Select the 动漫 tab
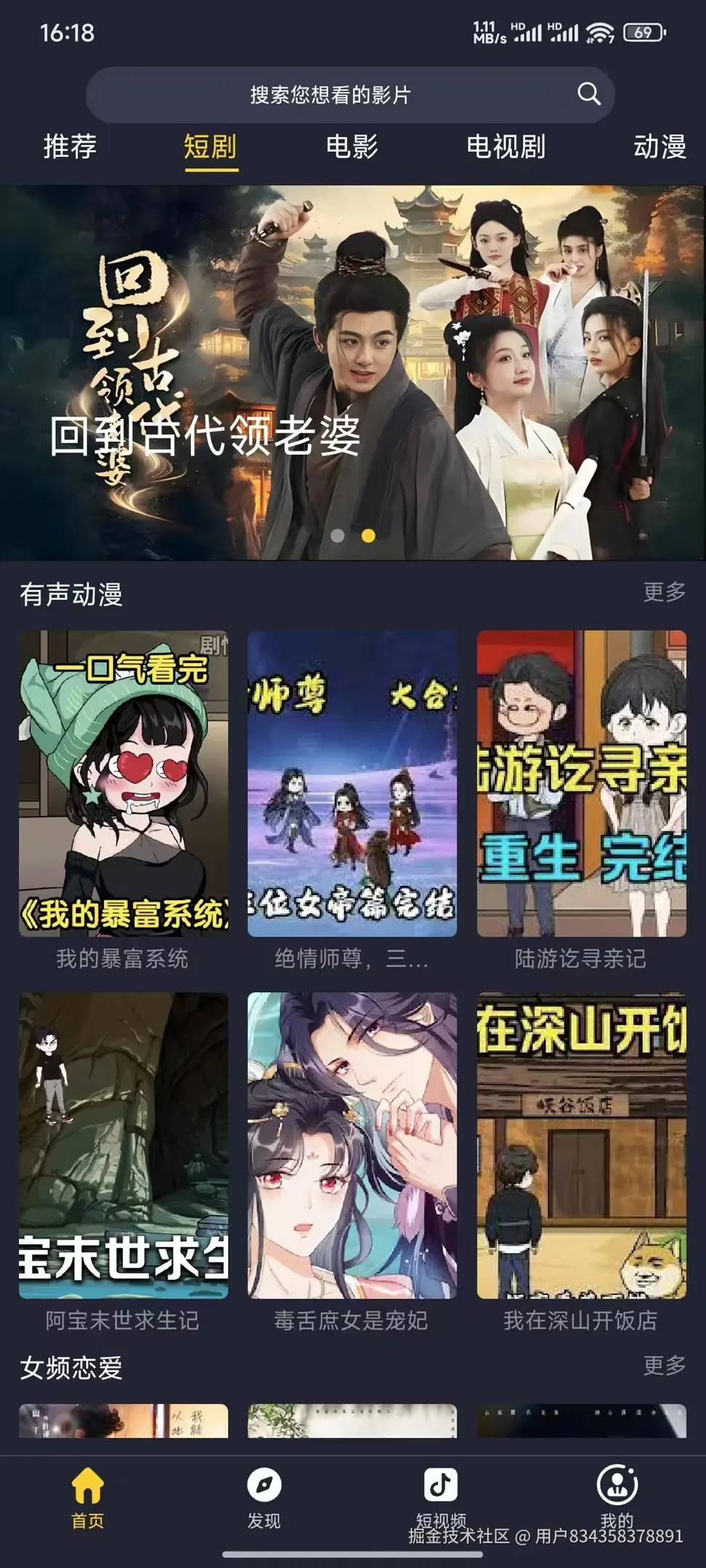The height and width of the screenshot is (1568, 706). [x=660, y=147]
